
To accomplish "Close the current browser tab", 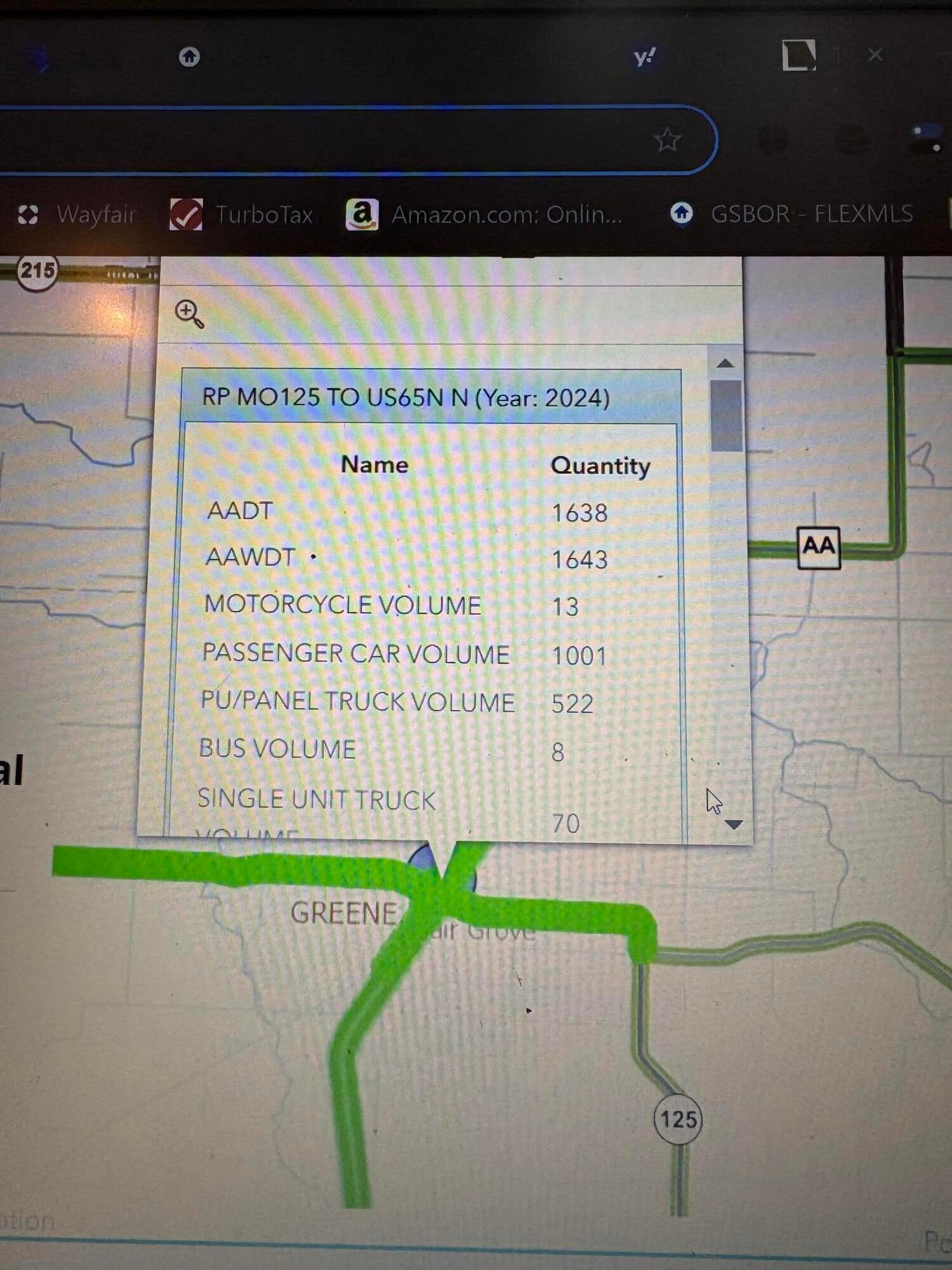I will [x=875, y=55].
